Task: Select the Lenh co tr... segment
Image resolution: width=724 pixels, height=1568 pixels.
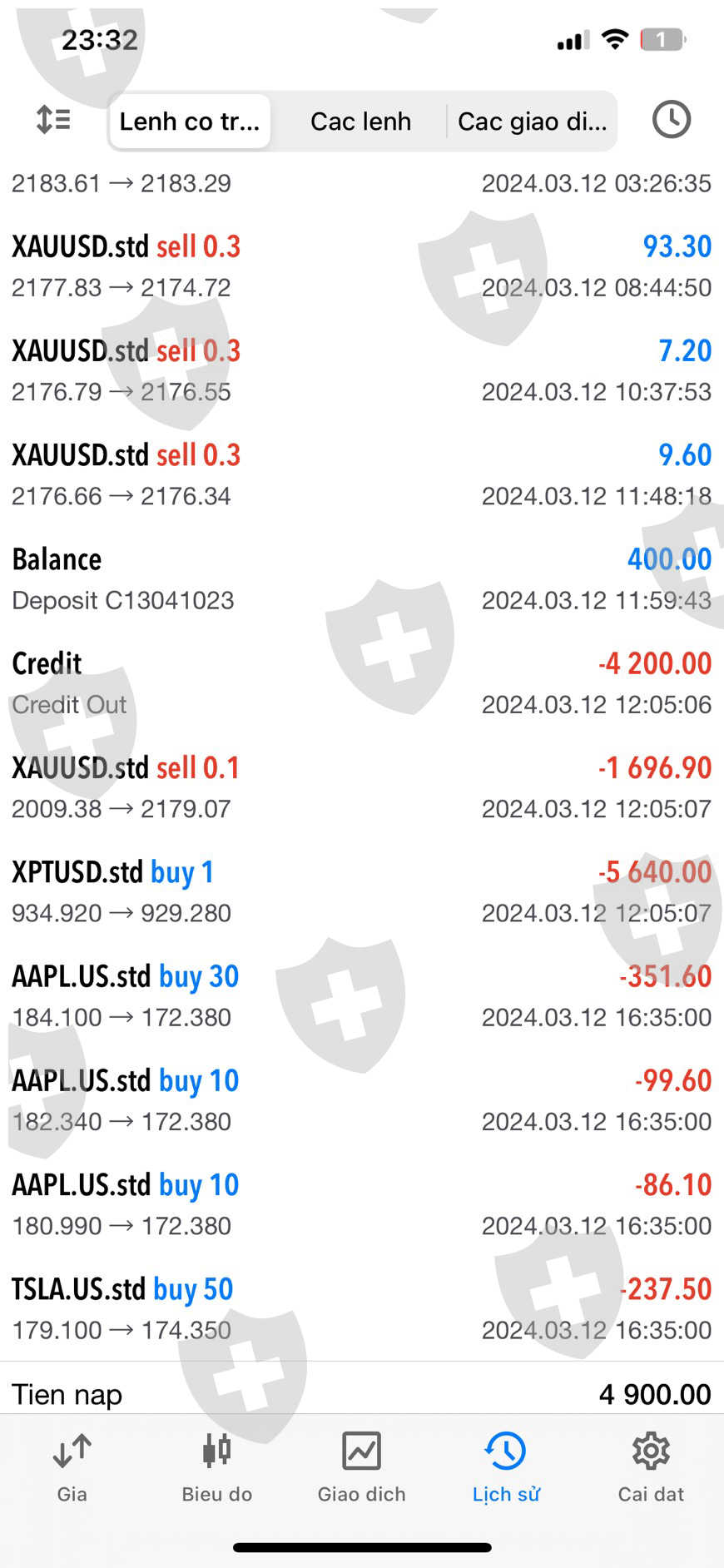Action: click(x=190, y=122)
